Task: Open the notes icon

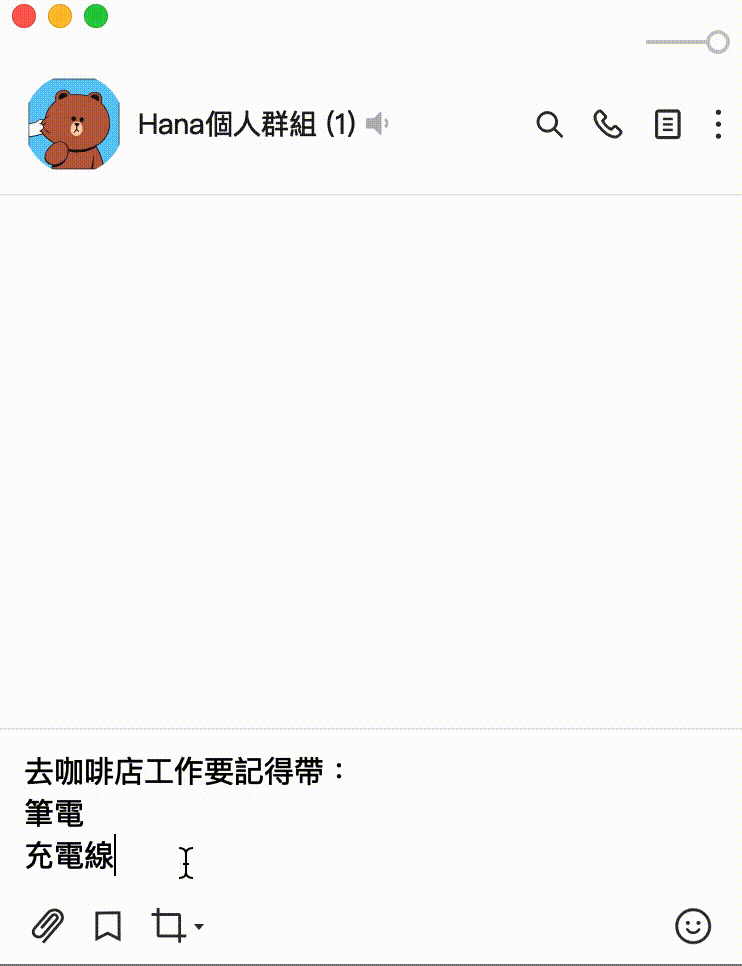Action: [667, 125]
